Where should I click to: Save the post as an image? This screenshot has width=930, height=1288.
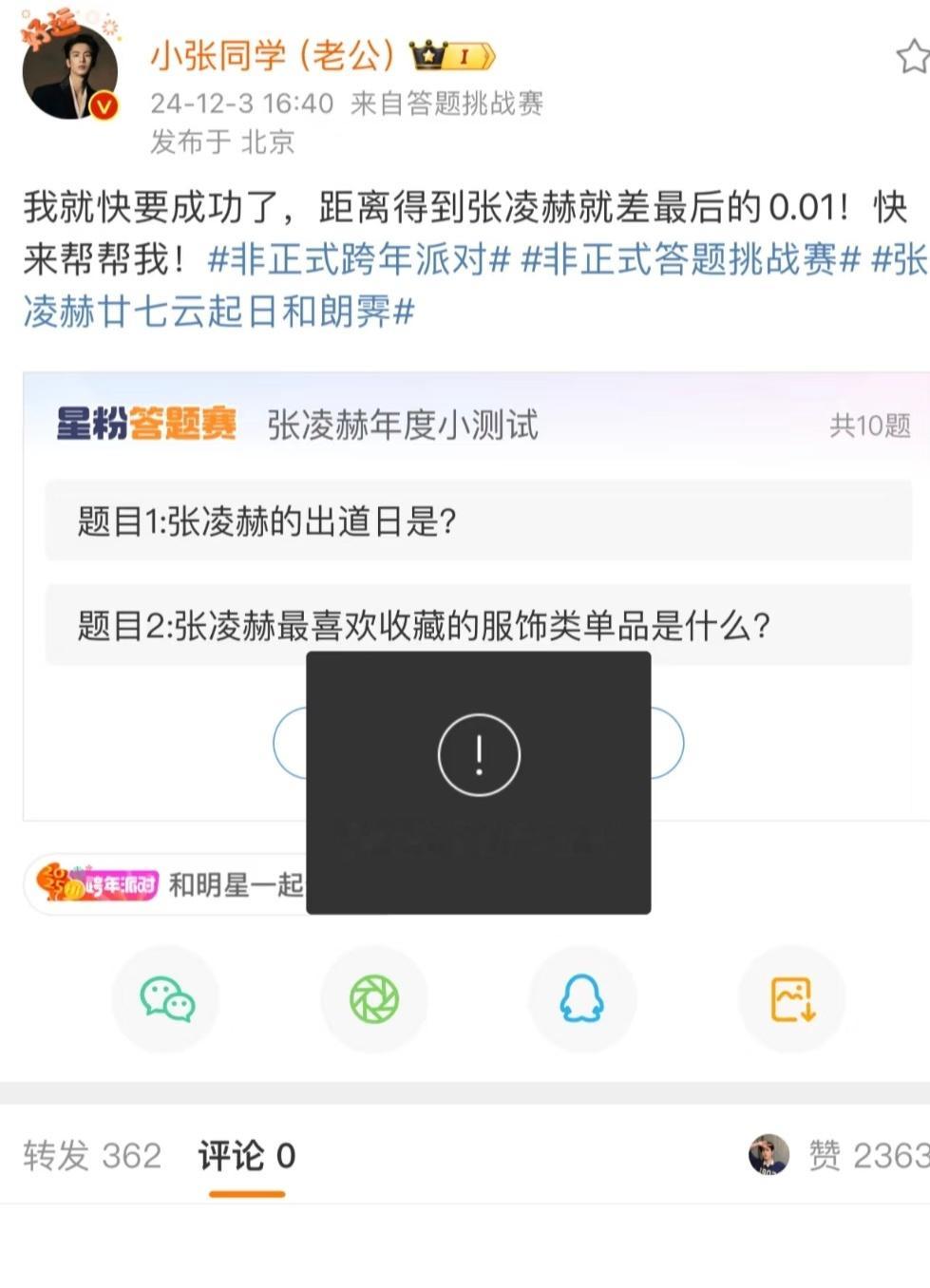pyautogui.click(x=792, y=998)
